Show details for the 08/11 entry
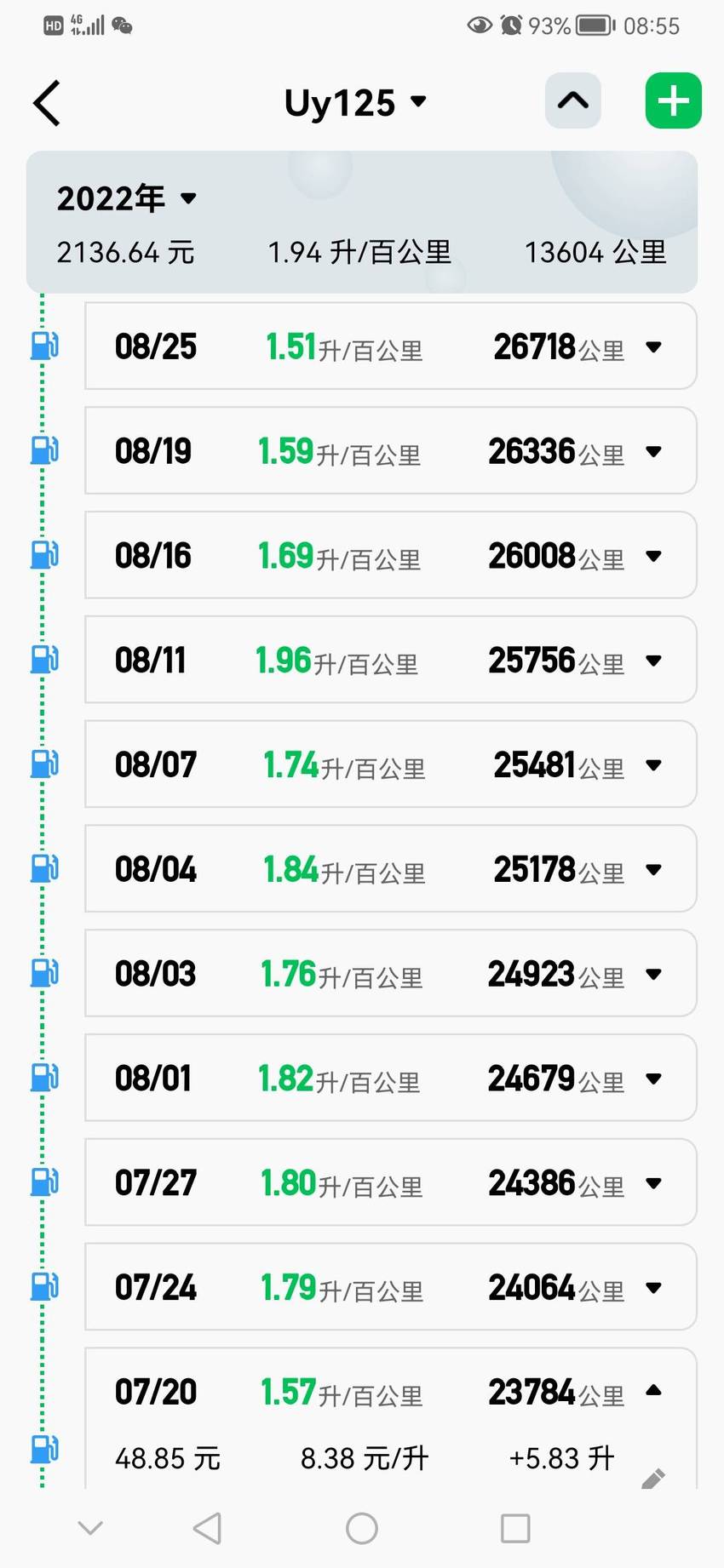Screen dimensions: 724x1568 coord(654,661)
